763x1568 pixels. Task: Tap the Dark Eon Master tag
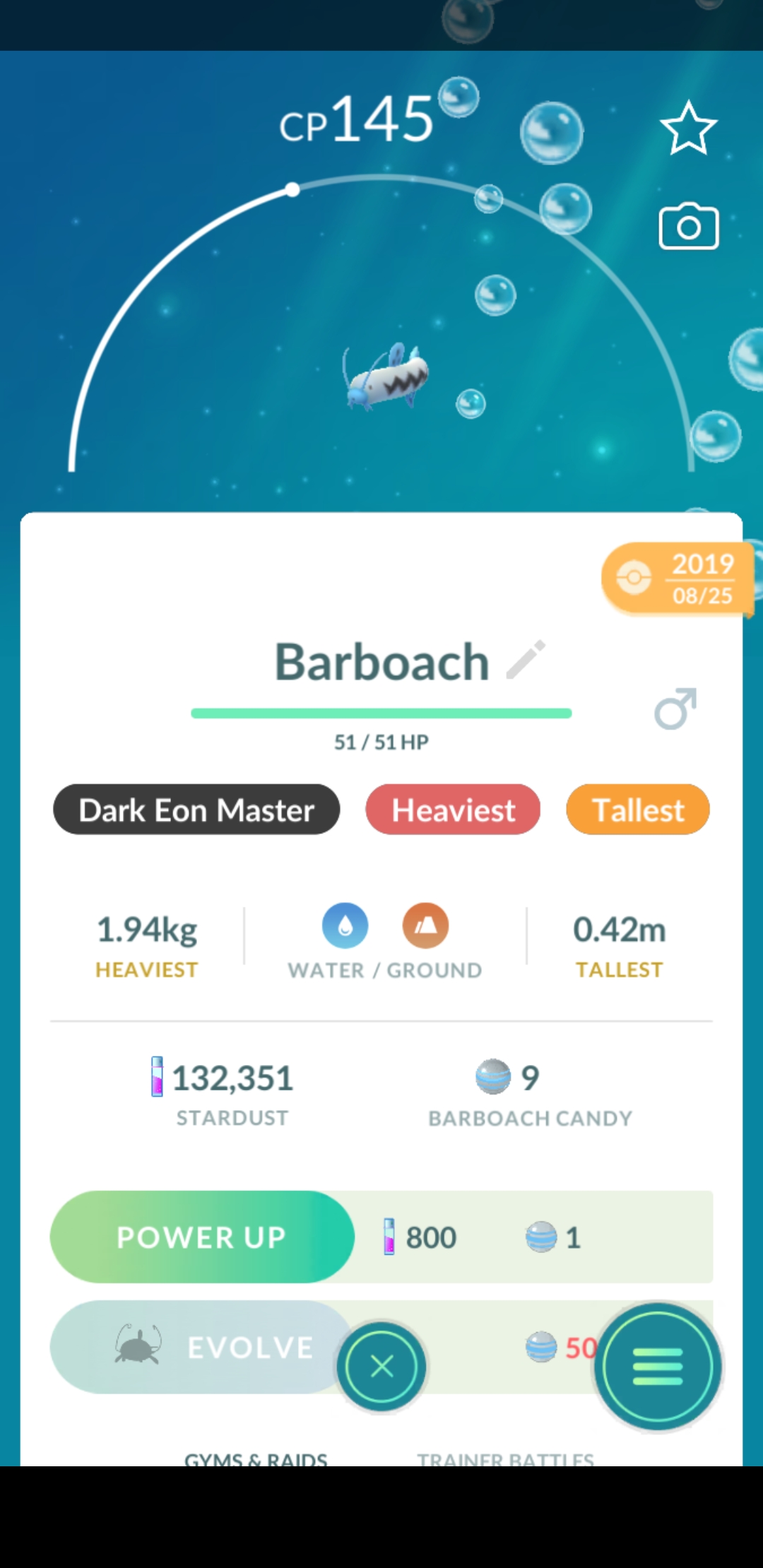coord(196,809)
